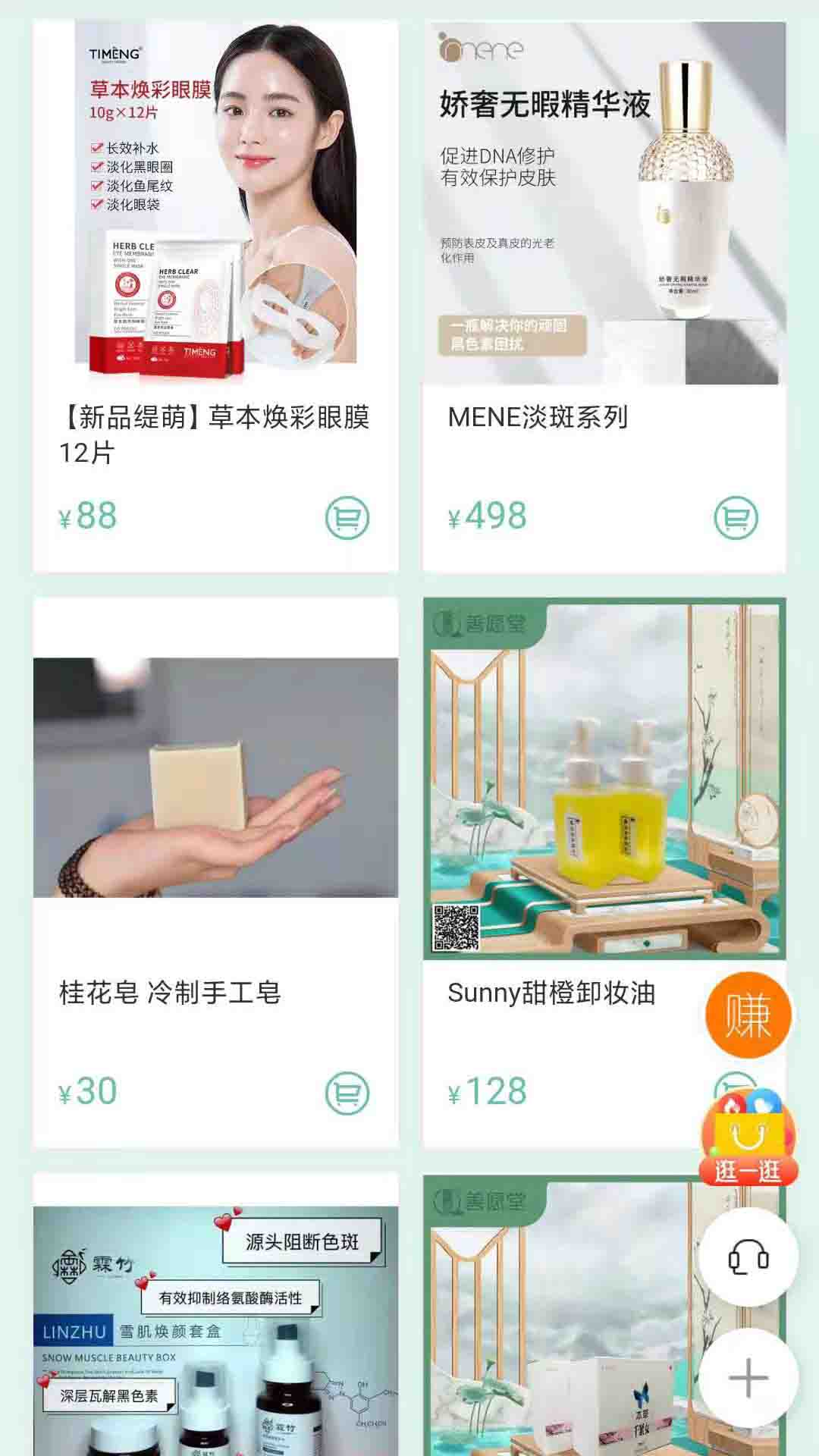
Task: Tap the plus floating button
Action: (748, 1377)
